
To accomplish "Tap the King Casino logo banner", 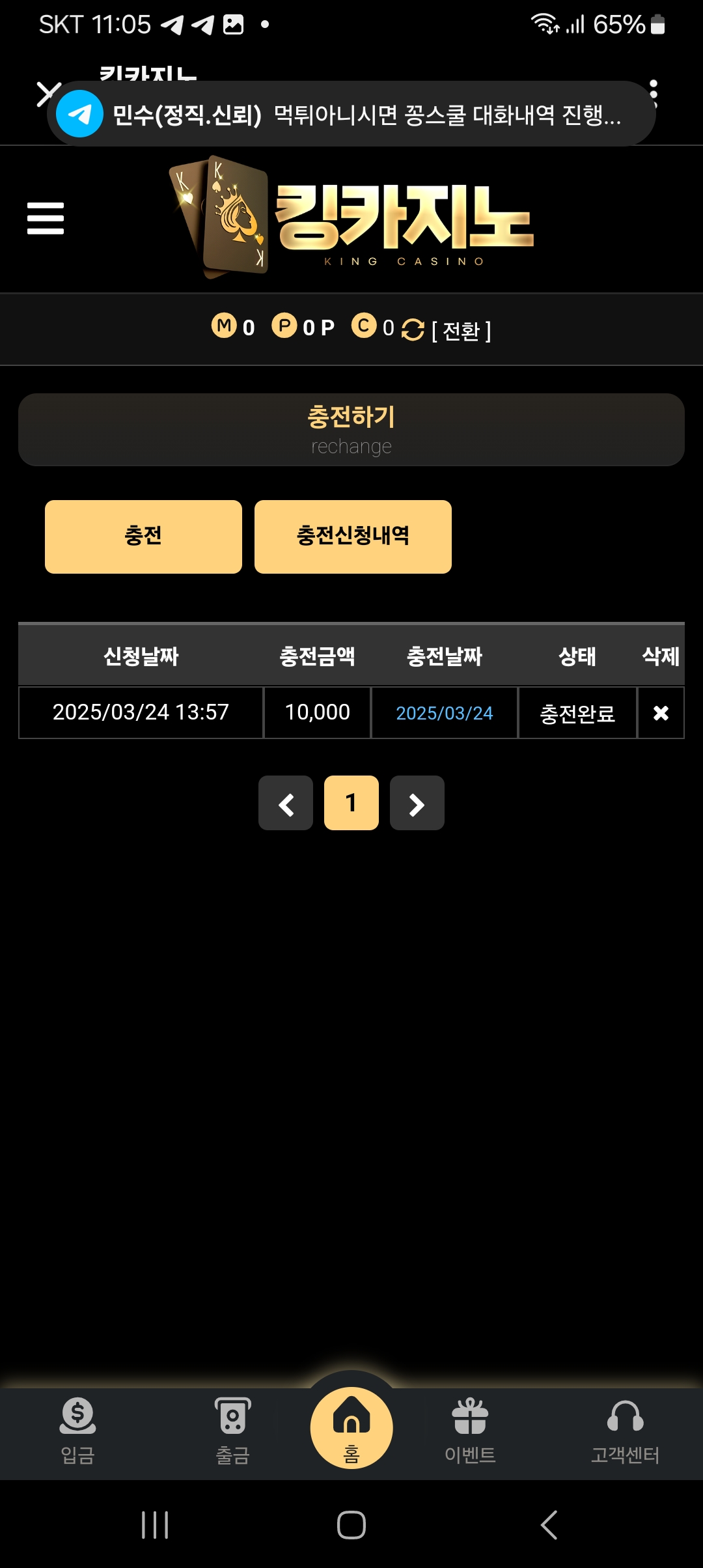I will (x=351, y=218).
